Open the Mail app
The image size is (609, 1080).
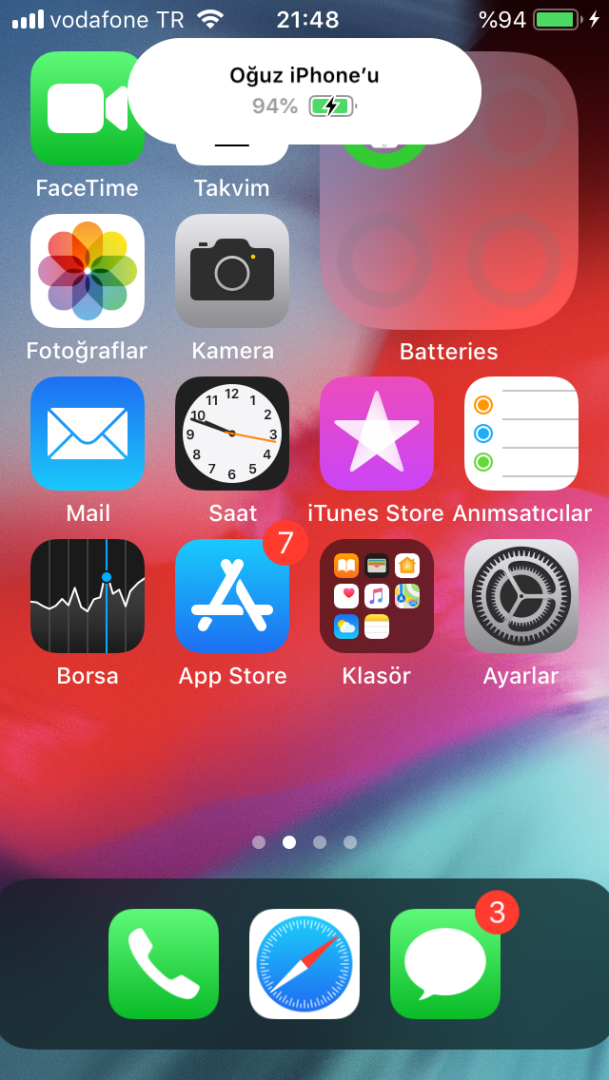click(87, 433)
